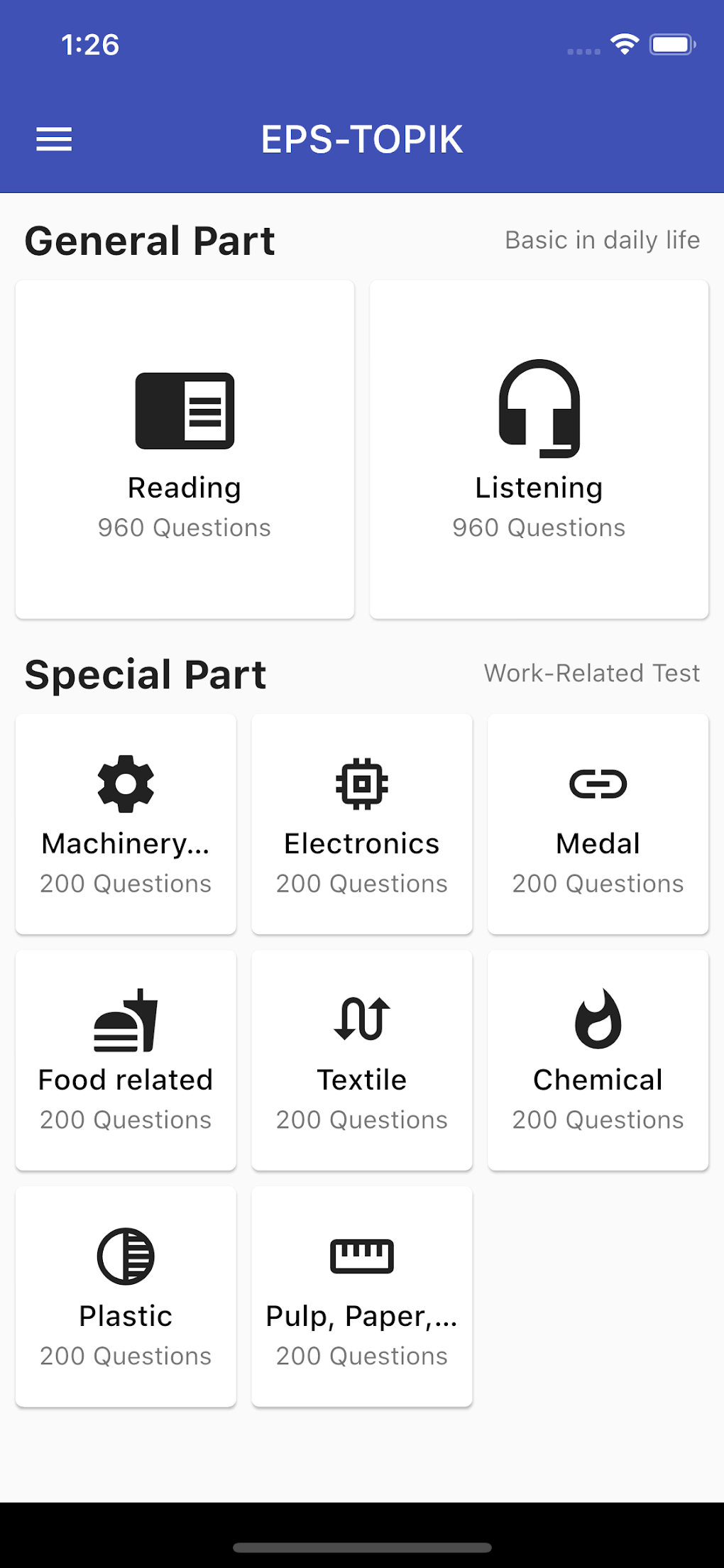
Task: Open the Chemical question set
Action: [598, 1060]
